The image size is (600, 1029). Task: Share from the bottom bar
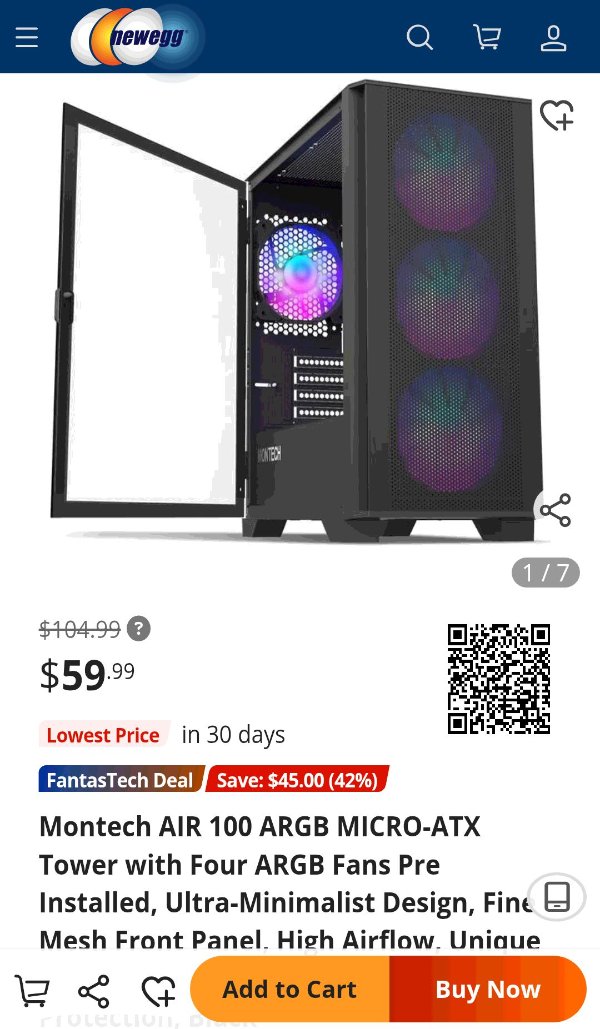pos(94,990)
